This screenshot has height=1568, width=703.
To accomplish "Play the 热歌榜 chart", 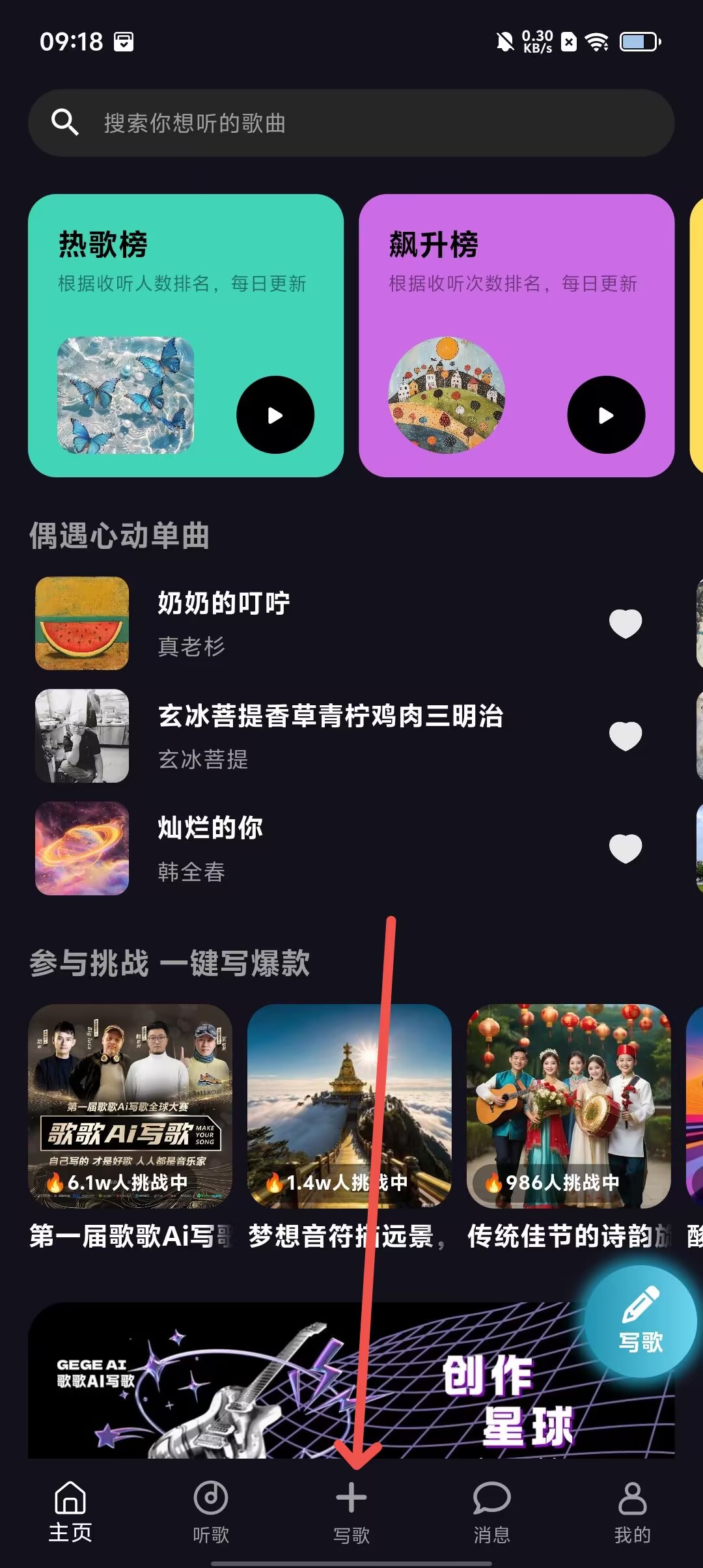I will point(275,415).
